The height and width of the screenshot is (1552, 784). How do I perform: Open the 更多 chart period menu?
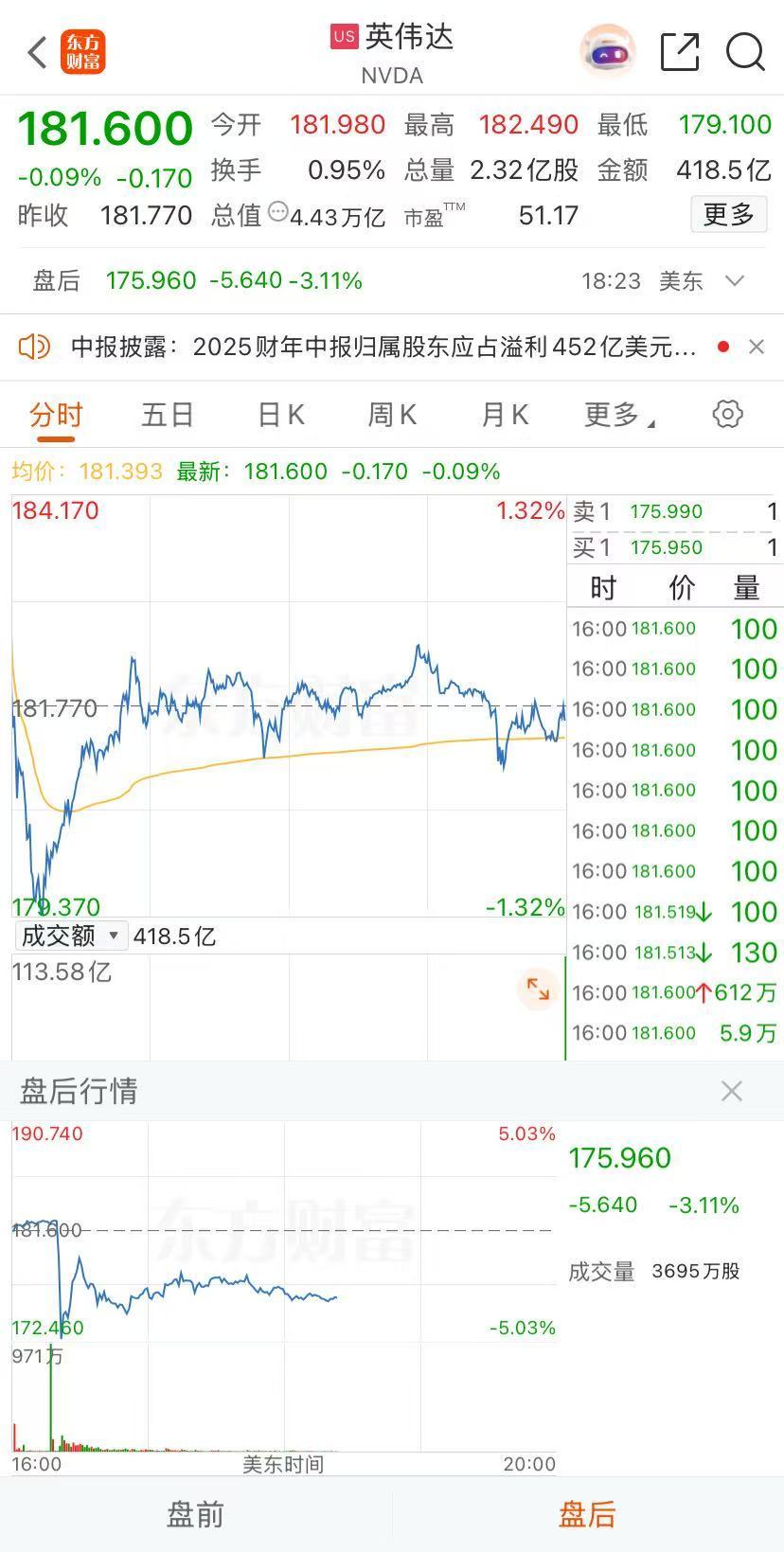click(x=618, y=415)
